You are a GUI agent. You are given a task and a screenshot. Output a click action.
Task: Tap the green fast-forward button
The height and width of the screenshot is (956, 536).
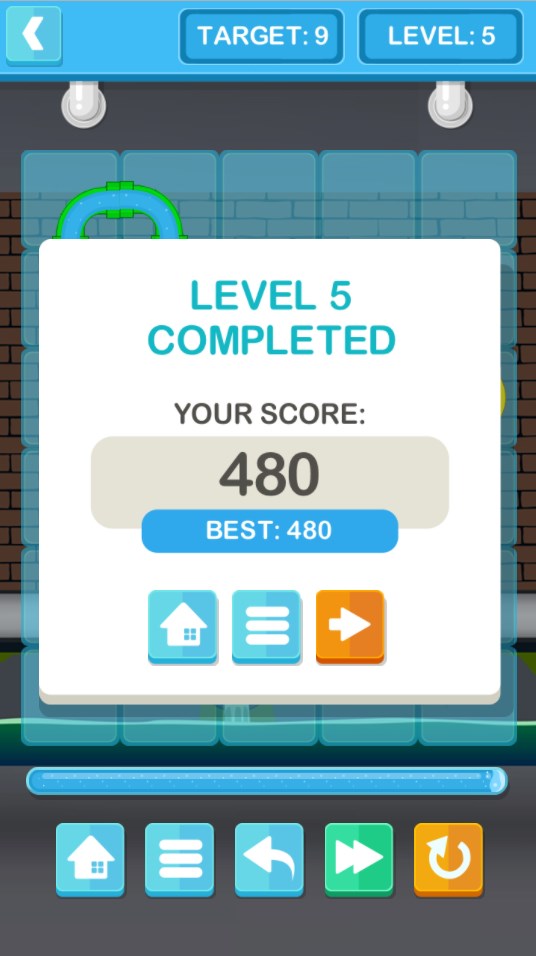point(359,860)
